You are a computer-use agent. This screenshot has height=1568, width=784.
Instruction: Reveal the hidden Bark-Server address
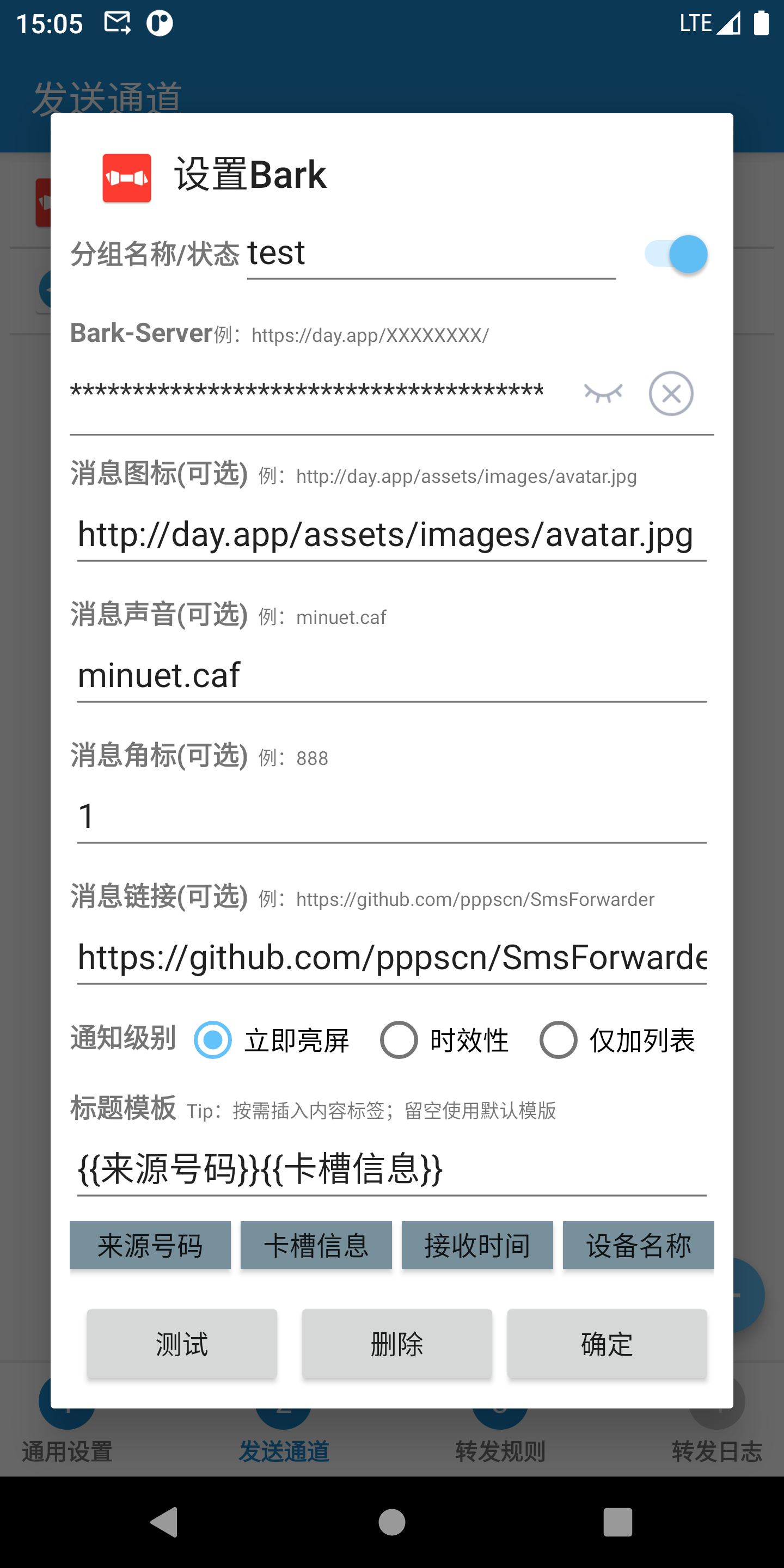pyautogui.click(x=603, y=393)
